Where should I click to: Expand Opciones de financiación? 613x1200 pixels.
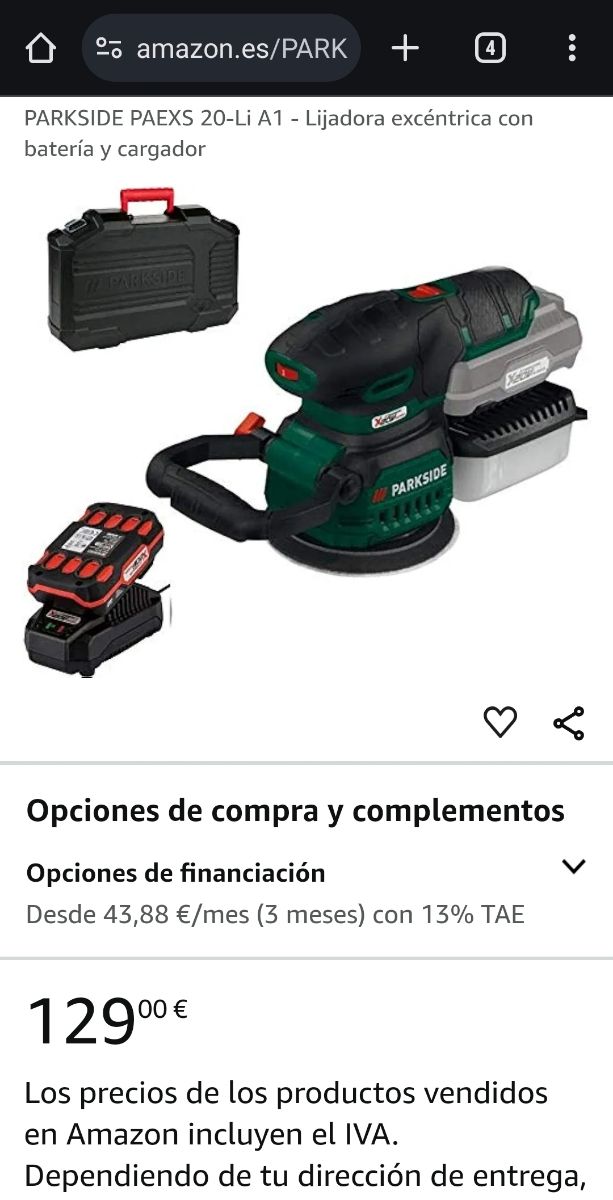573,866
